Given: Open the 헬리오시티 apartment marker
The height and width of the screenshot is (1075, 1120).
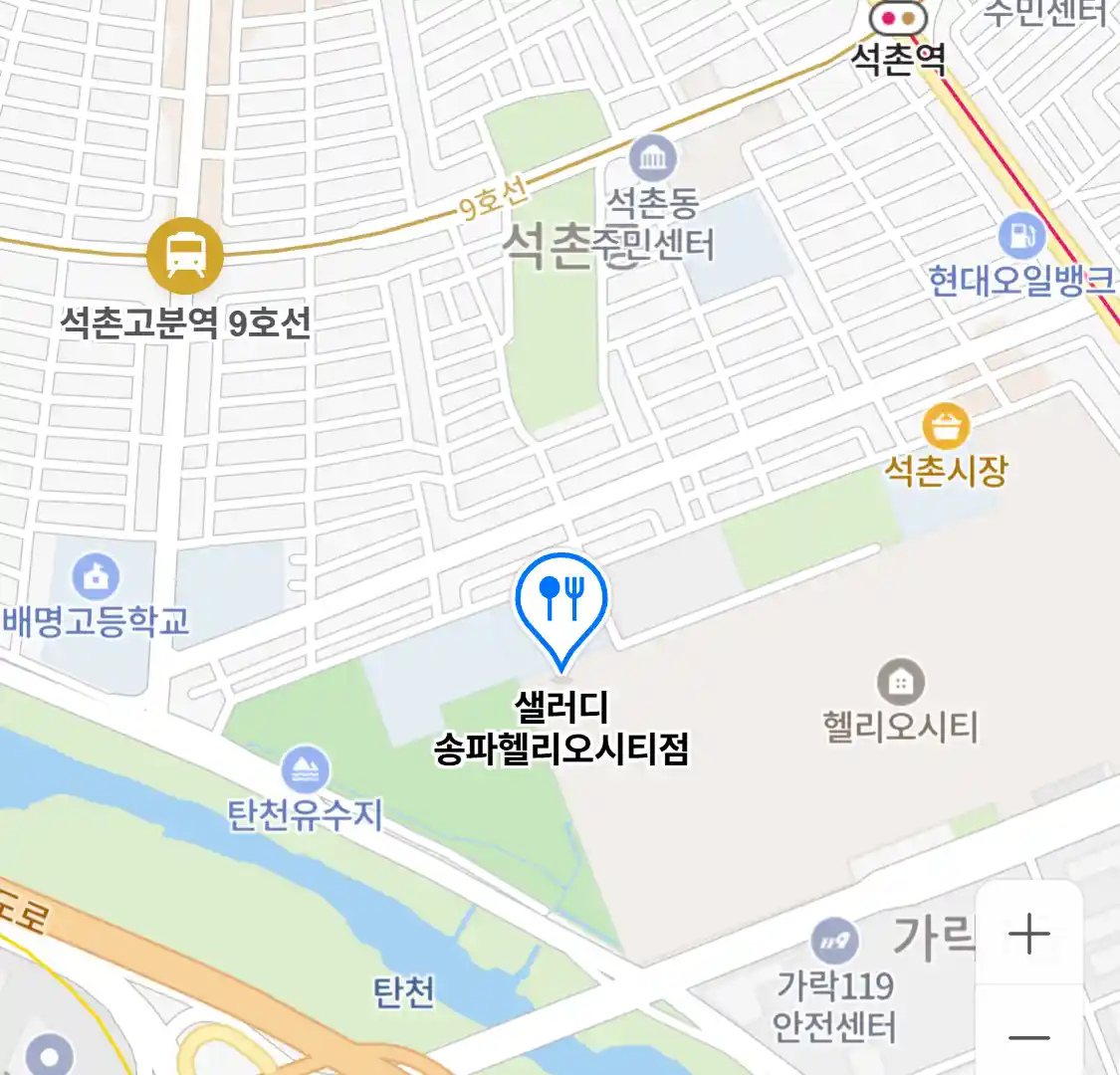Looking at the screenshot, I should 900,683.
